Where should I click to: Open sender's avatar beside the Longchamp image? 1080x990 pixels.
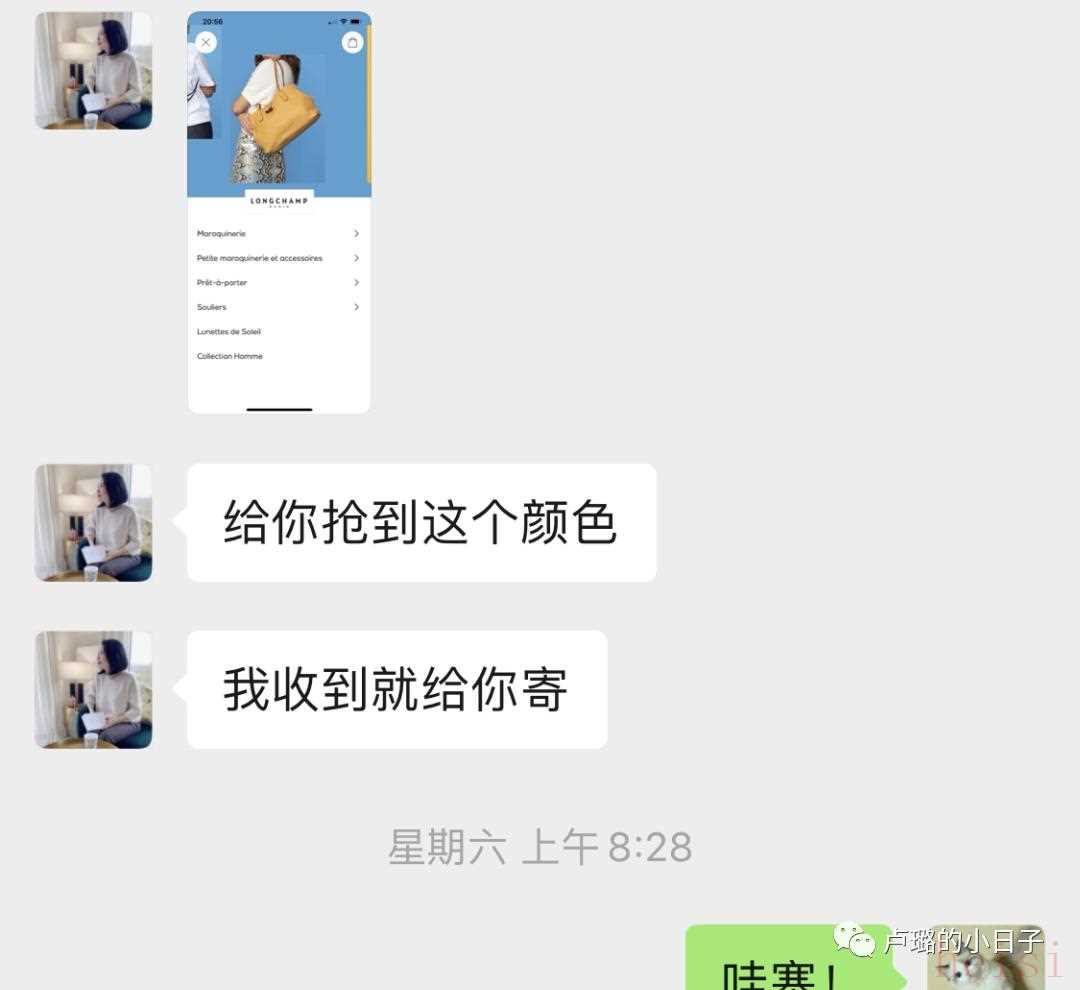(93, 71)
